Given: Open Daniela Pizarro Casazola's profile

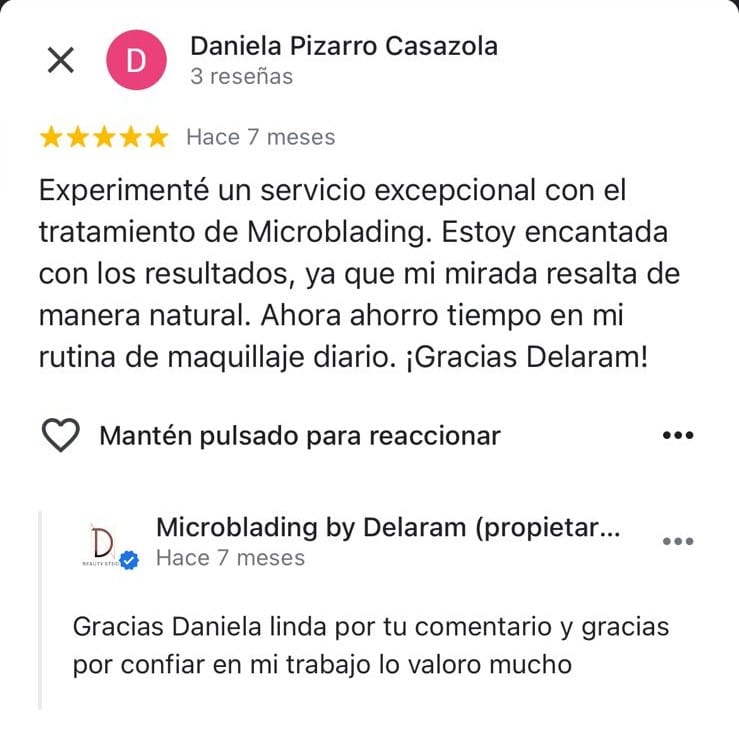Looking at the screenshot, I should pyautogui.click(x=343, y=46).
